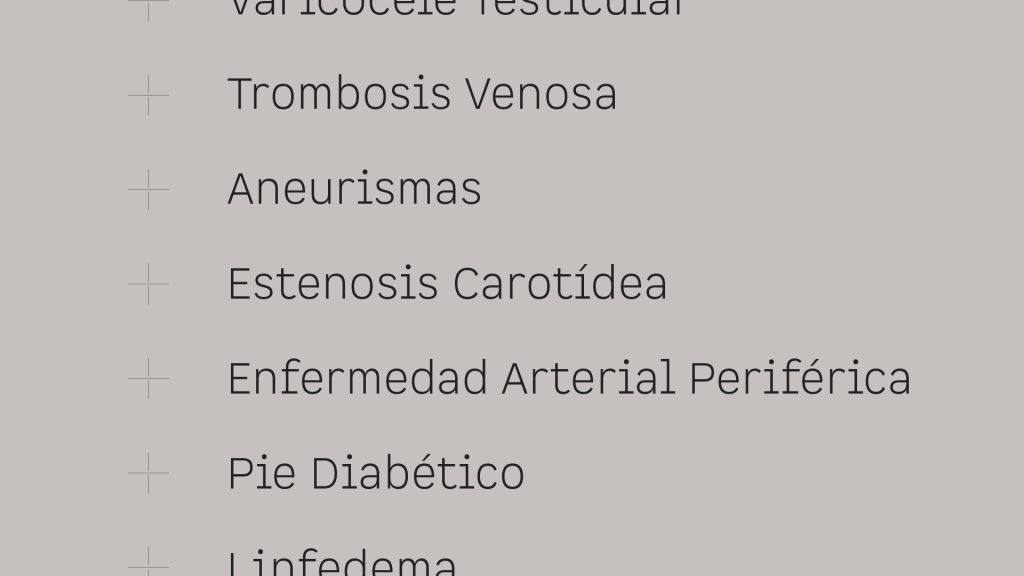
Task: Expand the Aneurismas section
Action: pos(148,189)
